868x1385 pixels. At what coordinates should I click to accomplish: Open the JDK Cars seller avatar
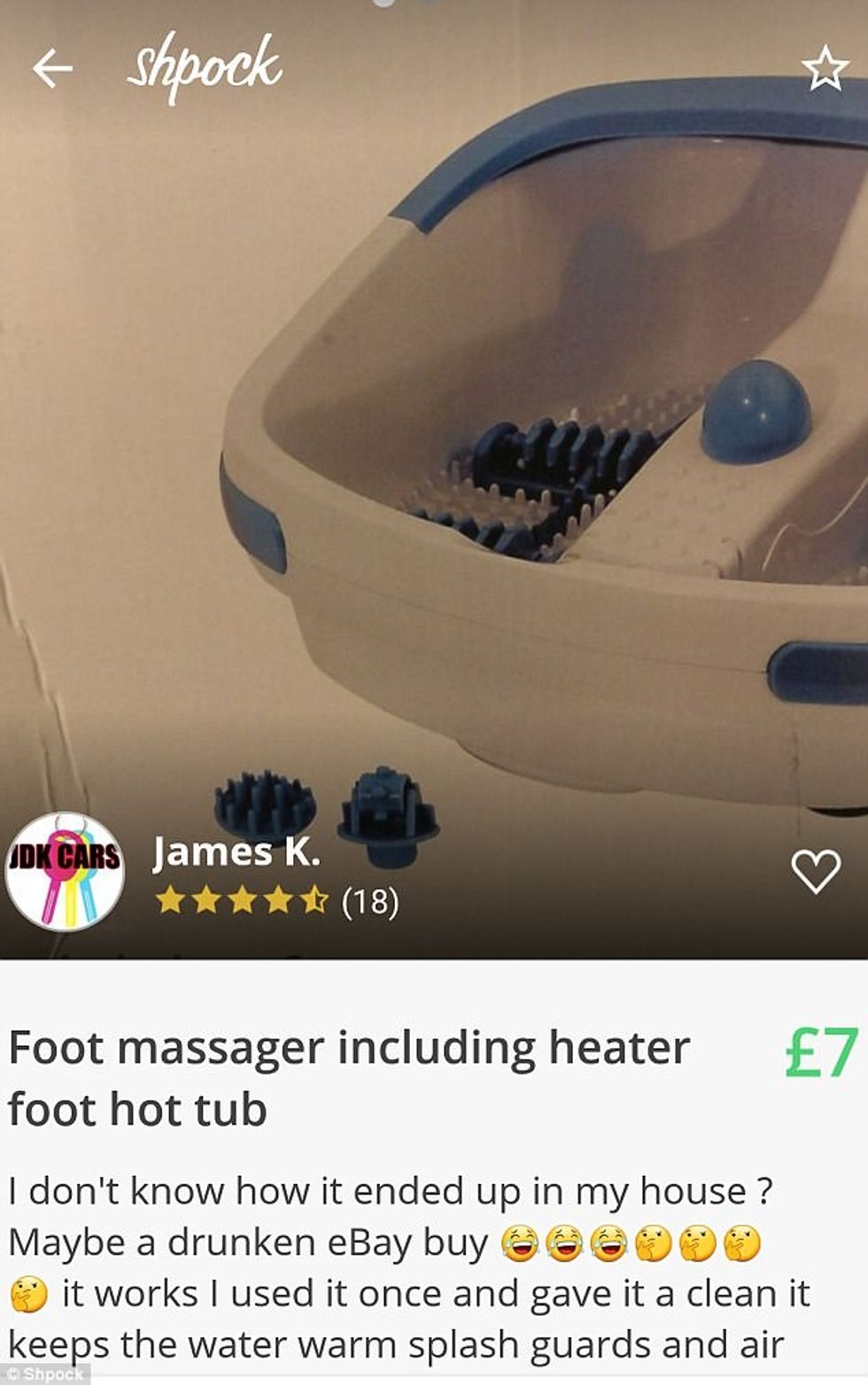65,871
